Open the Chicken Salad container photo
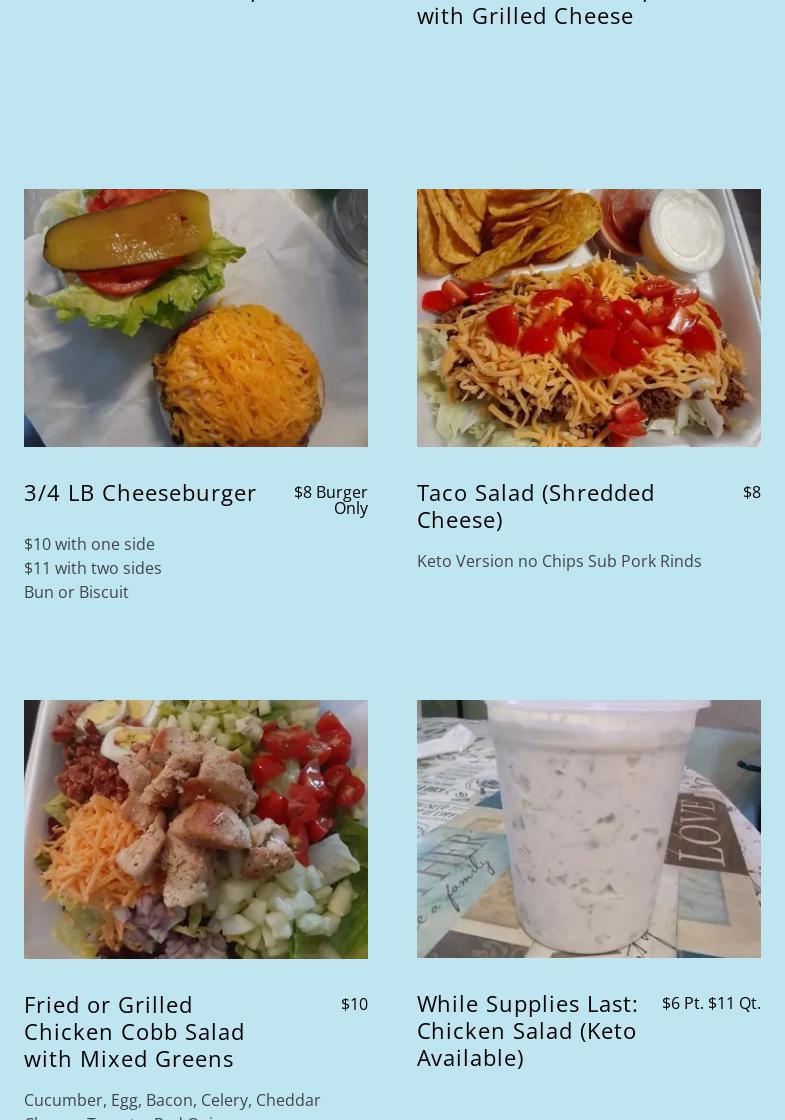The width and height of the screenshot is (785, 1120). point(588,829)
